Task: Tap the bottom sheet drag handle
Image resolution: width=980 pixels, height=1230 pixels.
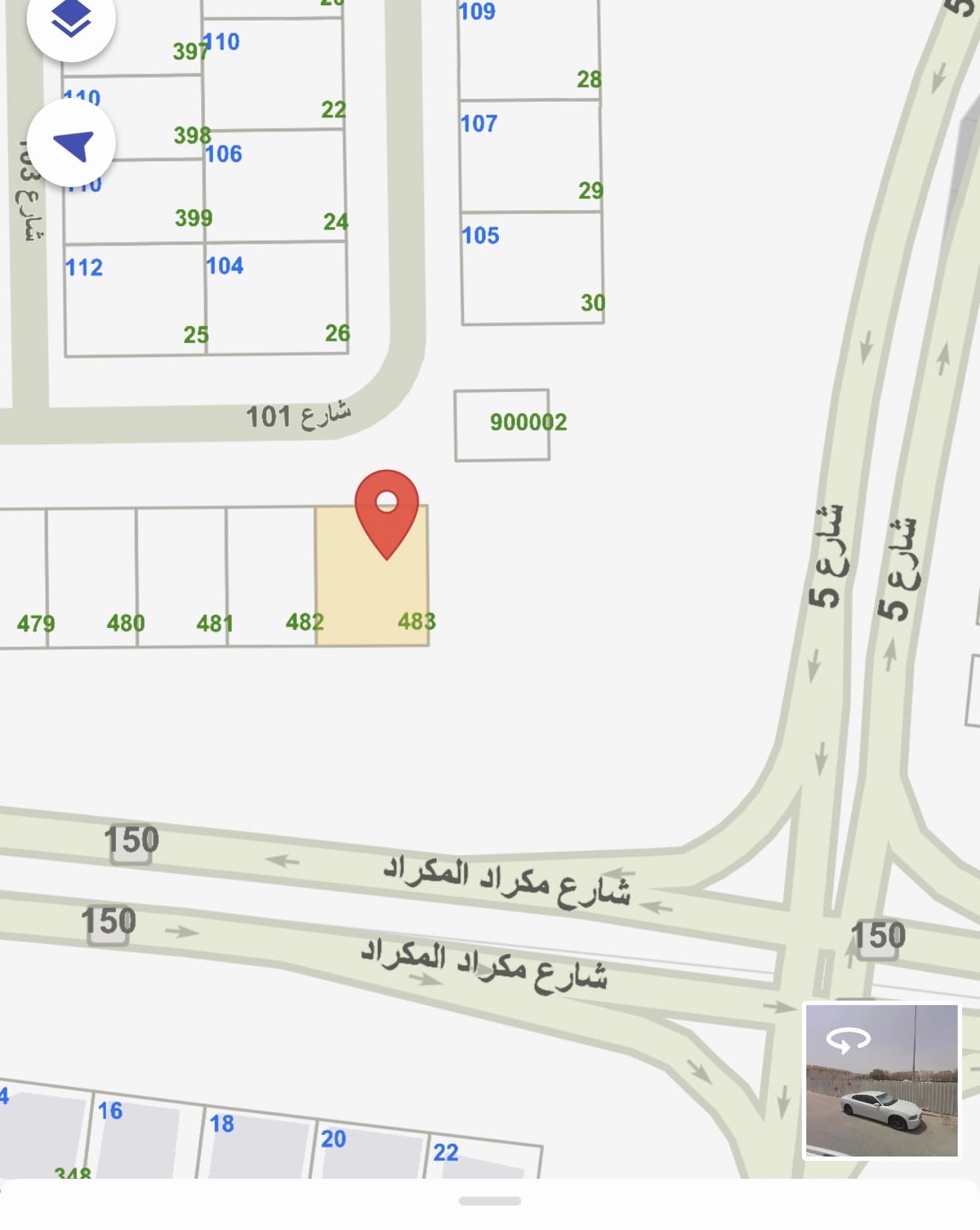Action: pos(489,1200)
